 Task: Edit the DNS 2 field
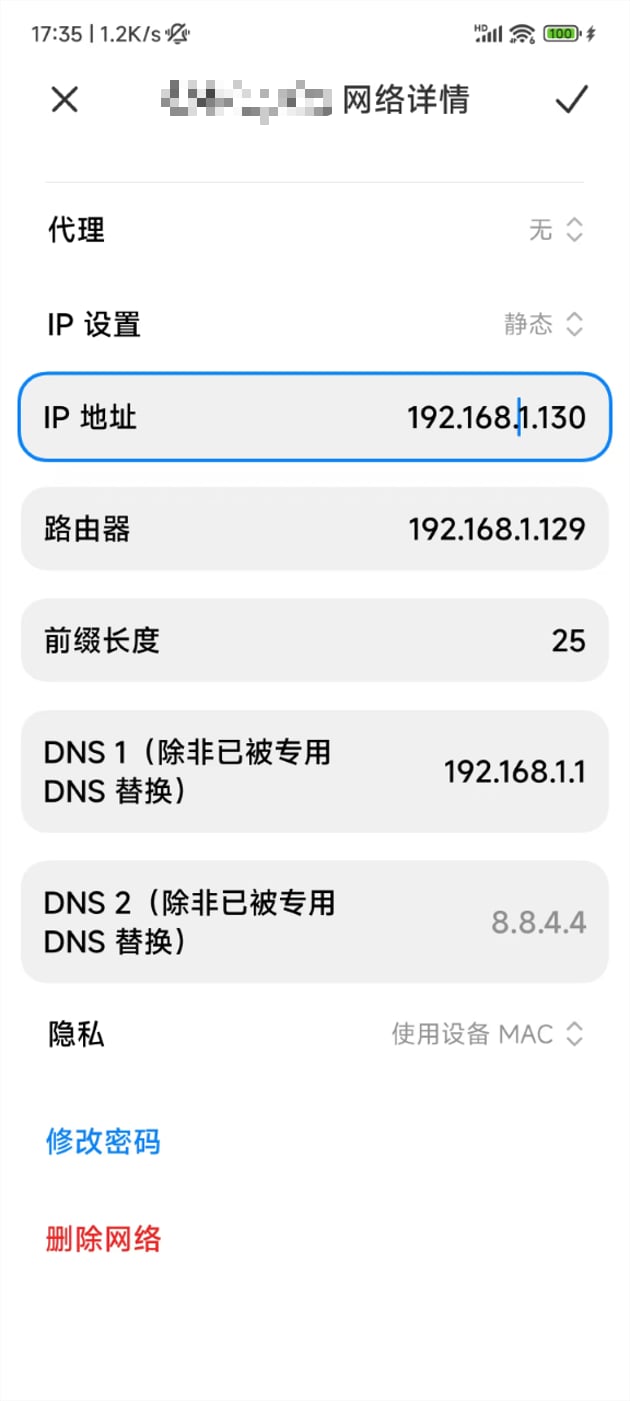pos(315,922)
